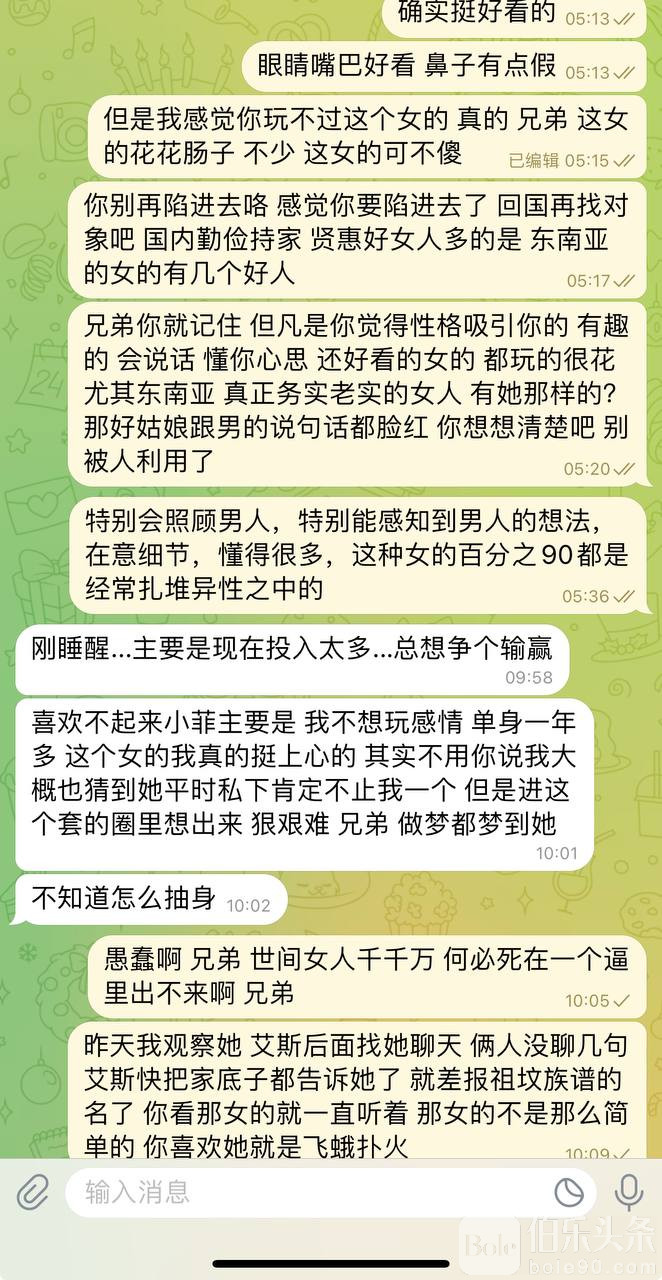Tap the voice message microphone icon

[629, 1192]
